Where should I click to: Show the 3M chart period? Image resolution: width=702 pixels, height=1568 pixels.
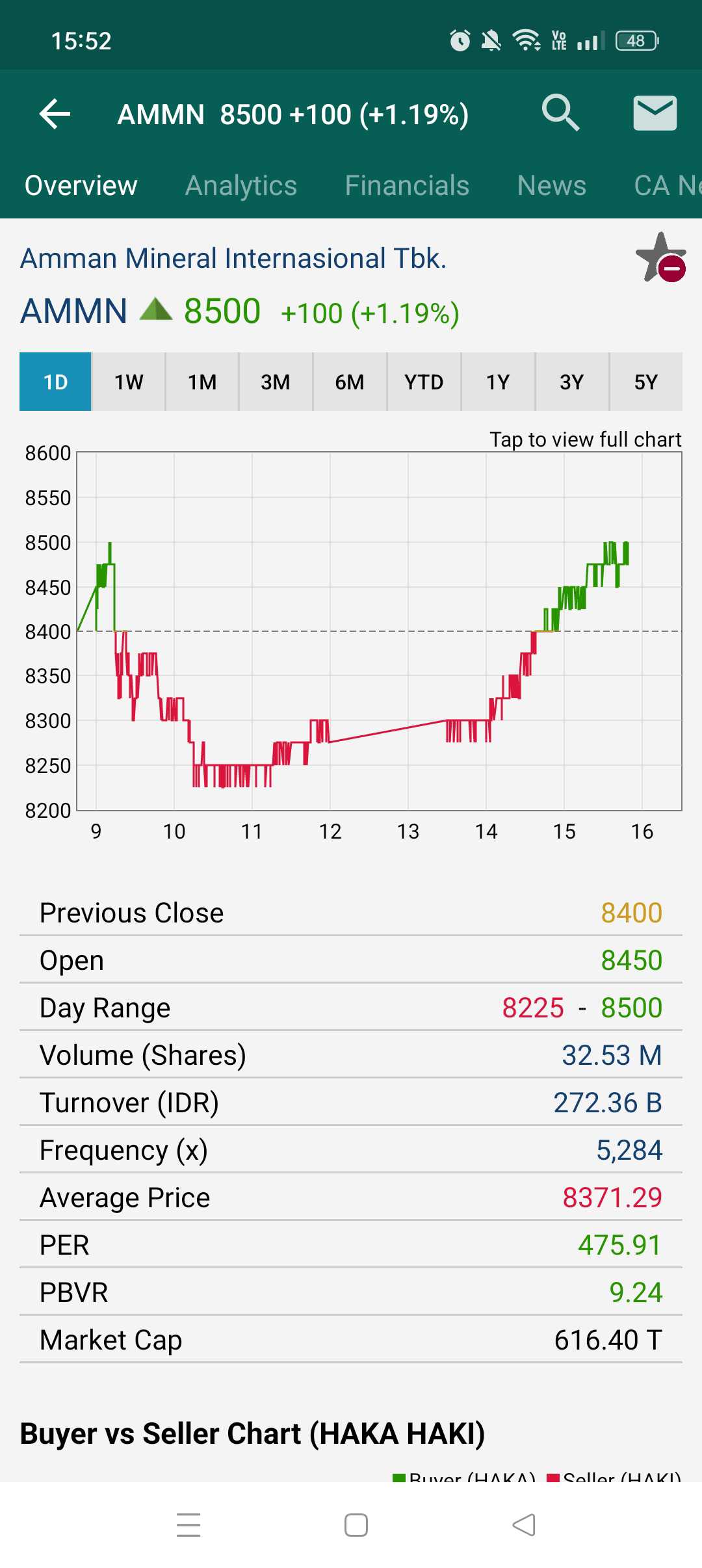click(x=276, y=382)
